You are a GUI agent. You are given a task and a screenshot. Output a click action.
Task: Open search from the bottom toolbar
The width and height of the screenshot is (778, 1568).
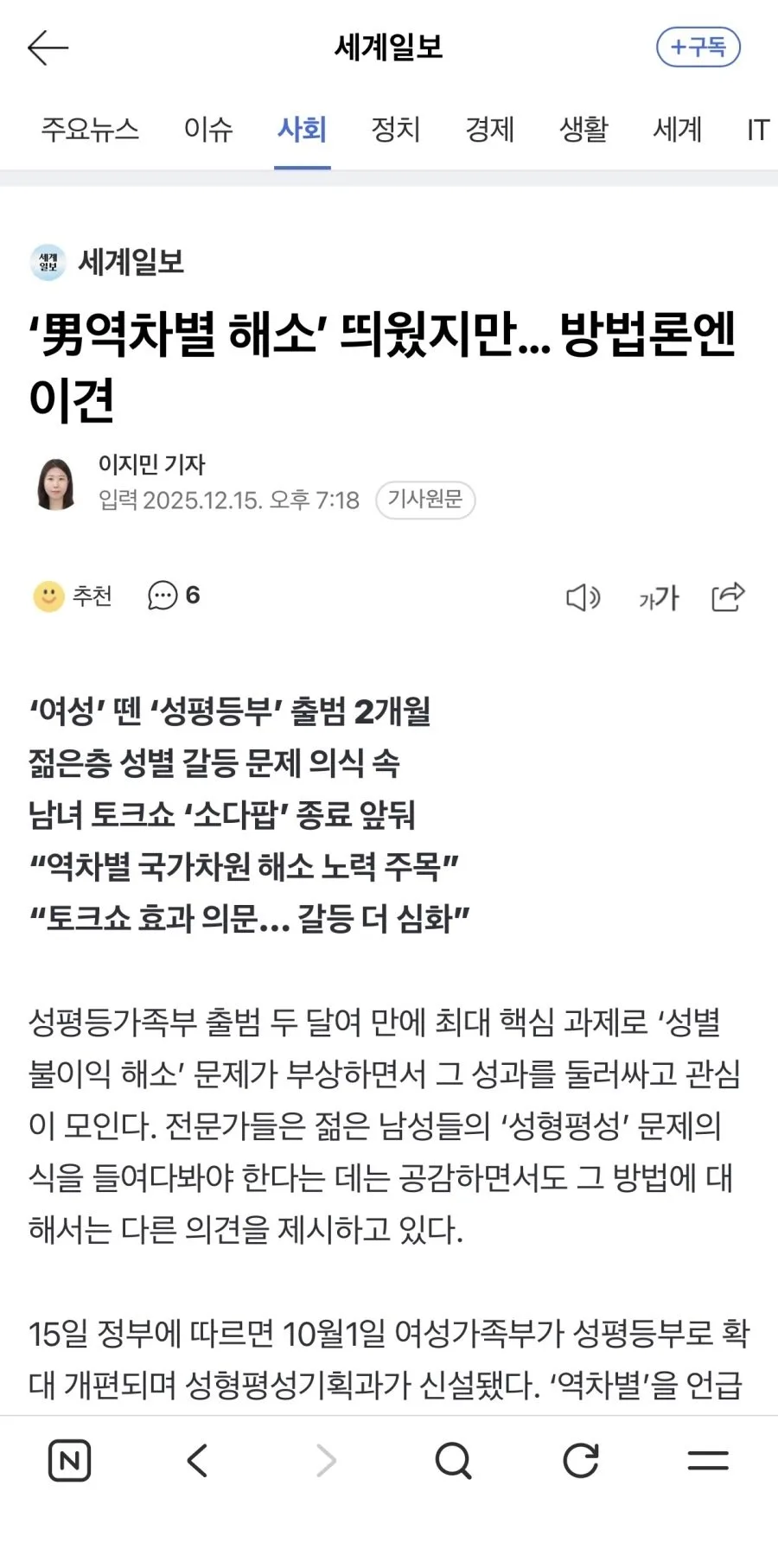tap(453, 1461)
